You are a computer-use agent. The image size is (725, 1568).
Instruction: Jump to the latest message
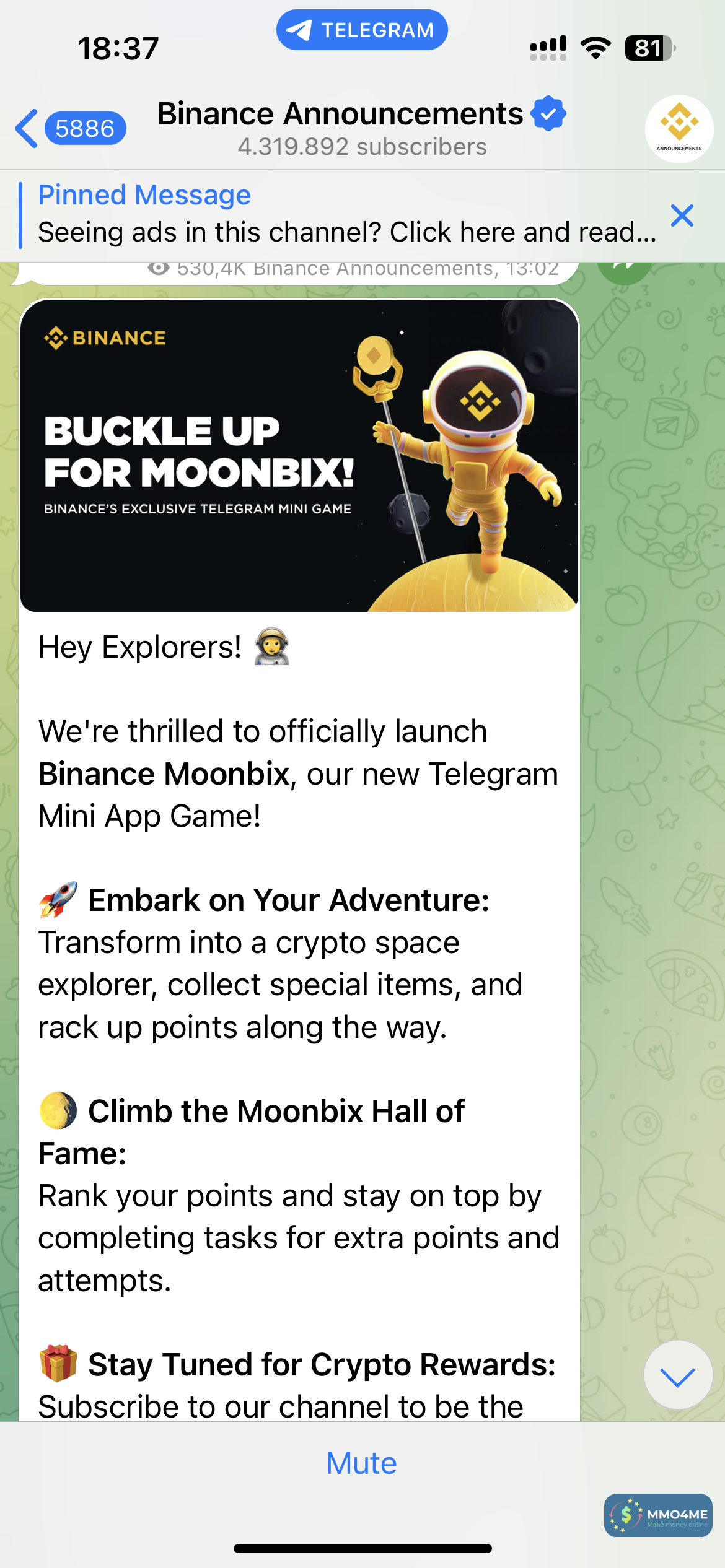point(678,1375)
